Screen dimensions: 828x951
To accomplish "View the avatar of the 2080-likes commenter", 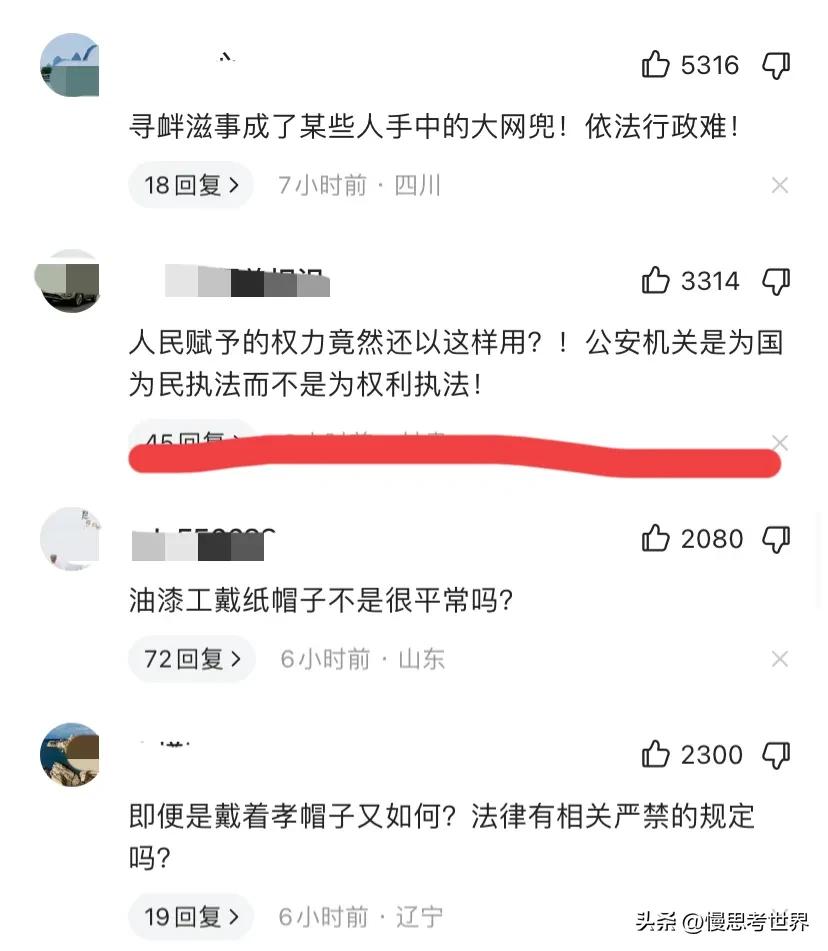I will coord(70,538).
